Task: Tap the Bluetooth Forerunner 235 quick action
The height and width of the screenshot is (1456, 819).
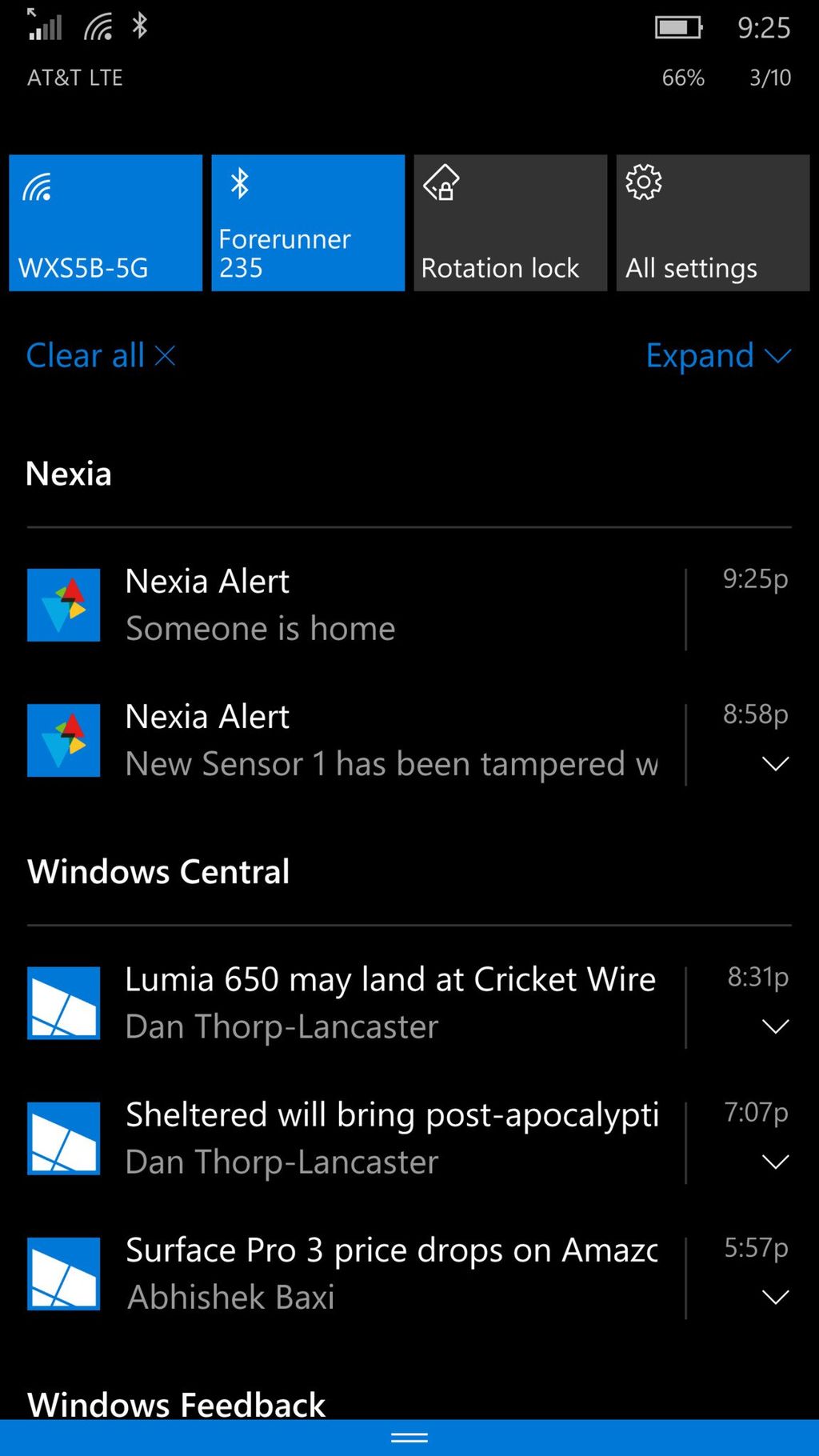Action: tap(308, 222)
